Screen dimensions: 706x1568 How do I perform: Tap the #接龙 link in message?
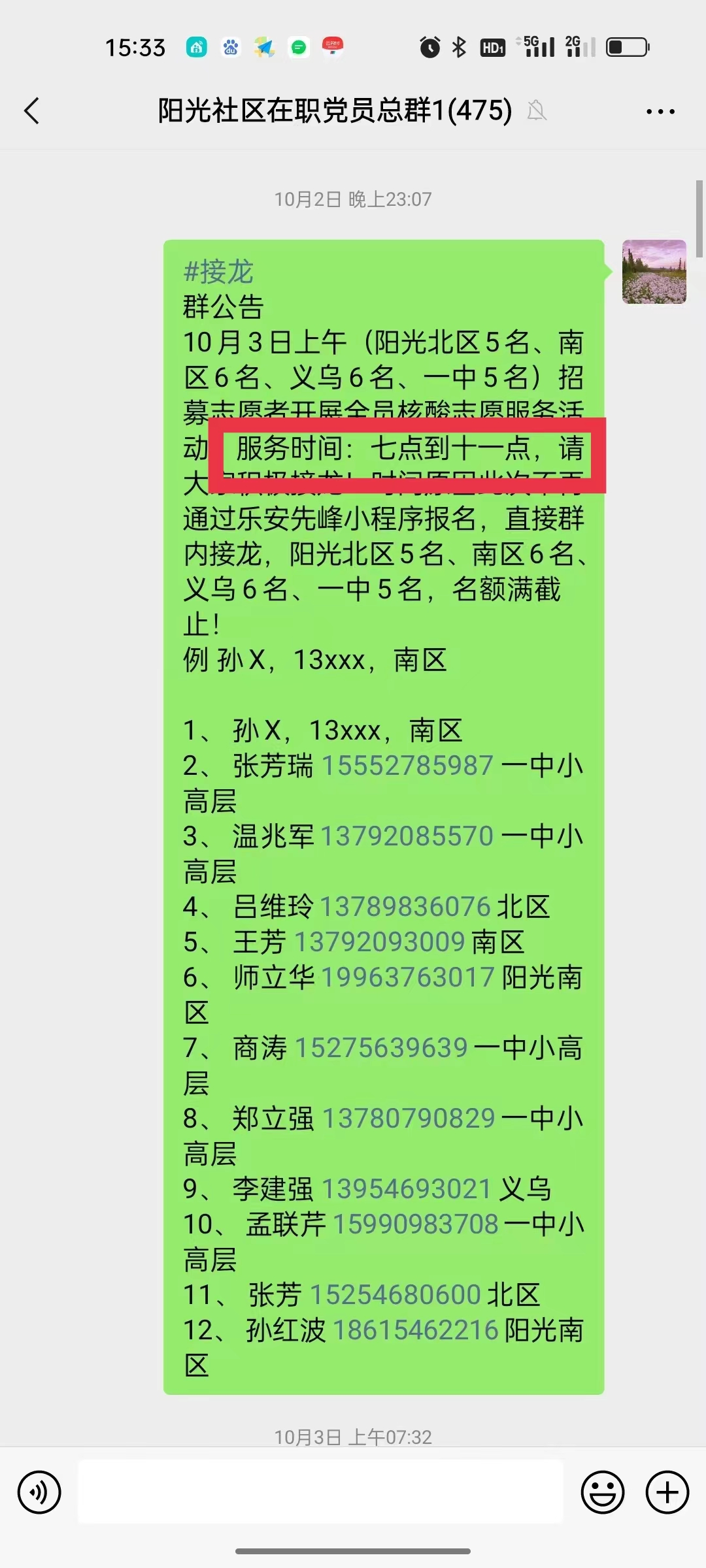(218, 271)
